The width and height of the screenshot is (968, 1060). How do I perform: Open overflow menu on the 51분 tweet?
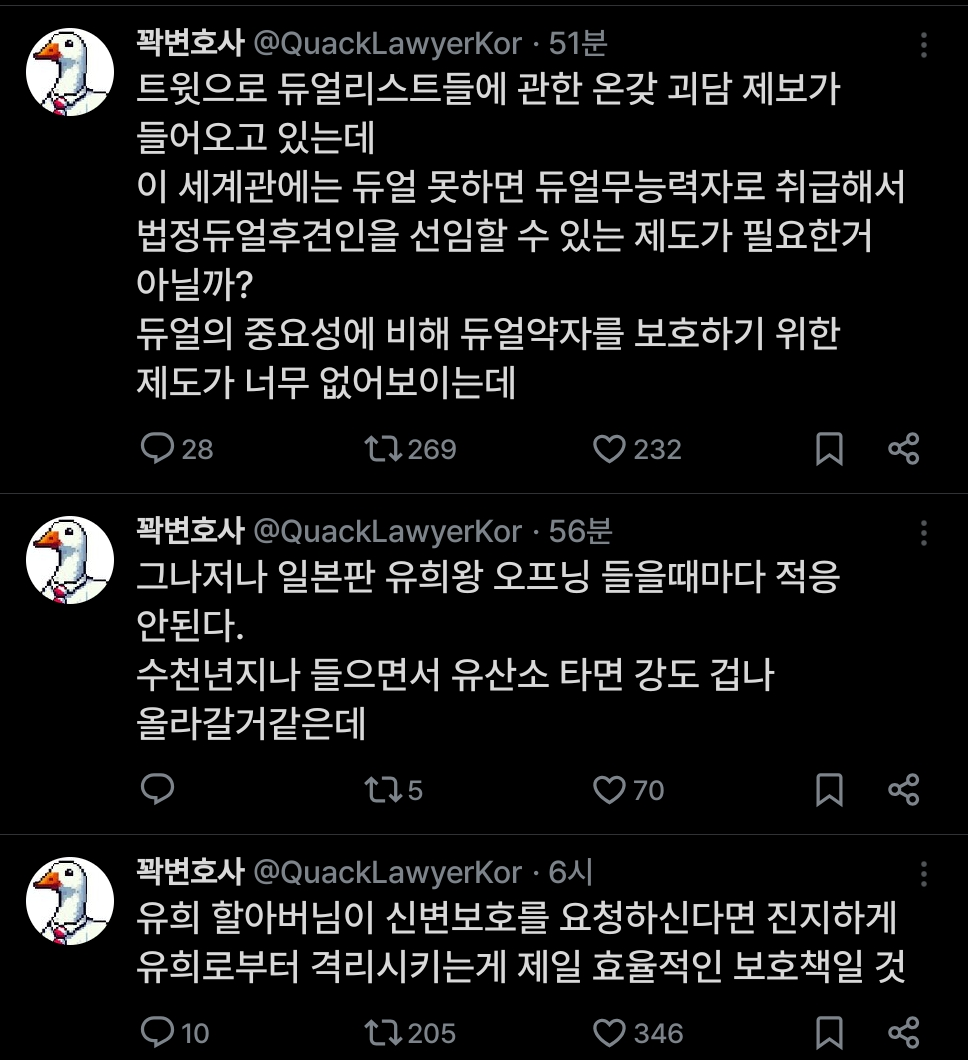925,45
